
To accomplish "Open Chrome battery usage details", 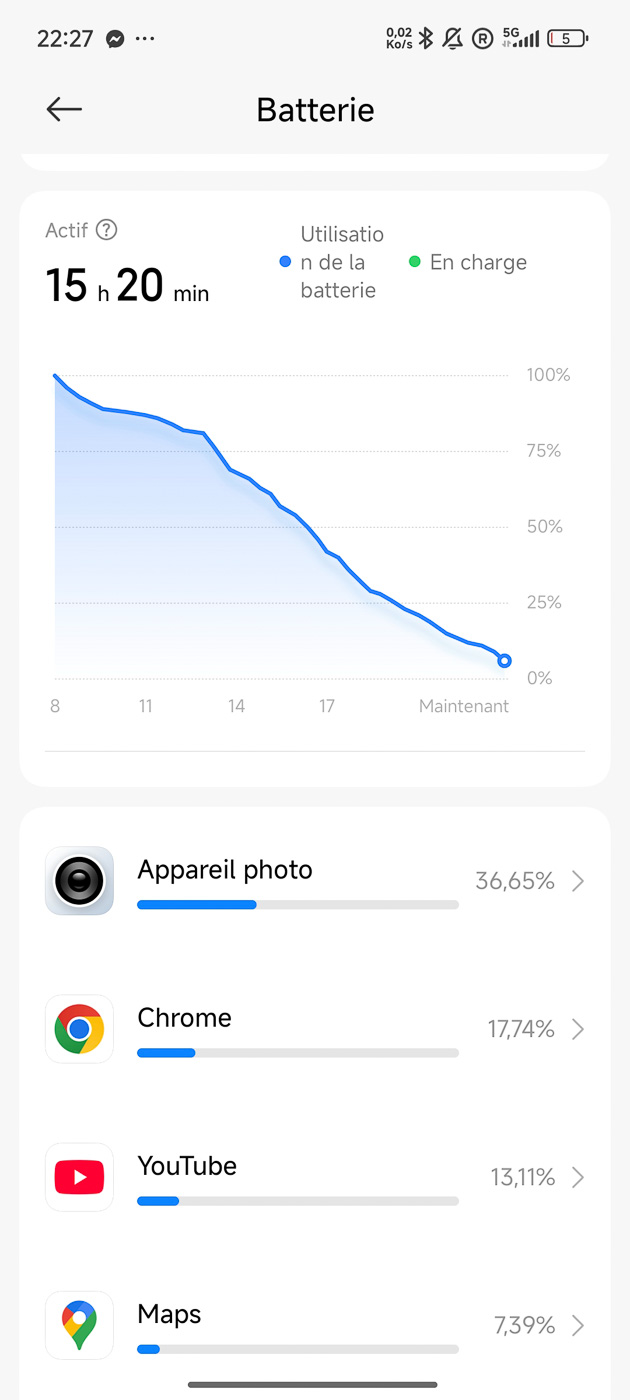I will [315, 1029].
